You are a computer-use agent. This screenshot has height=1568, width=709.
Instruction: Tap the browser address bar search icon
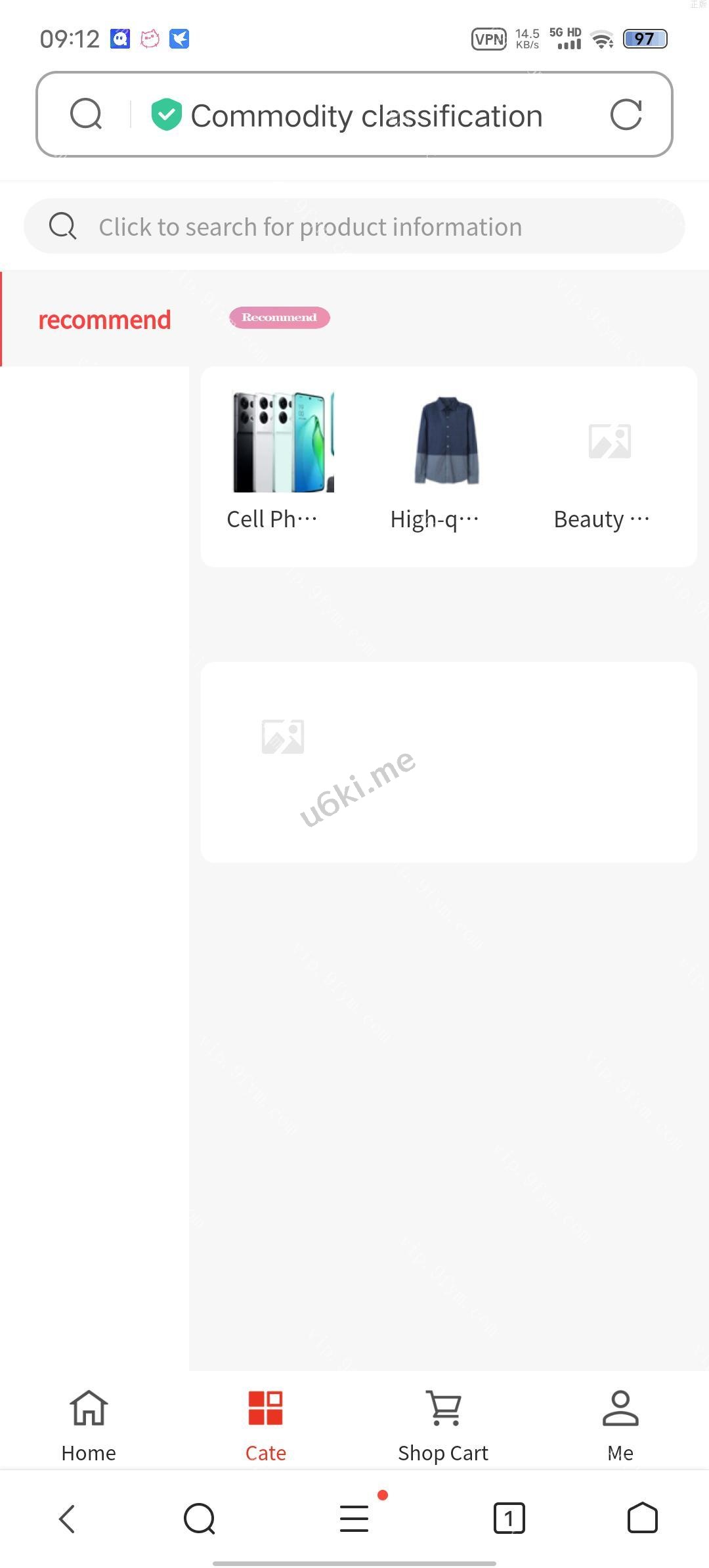86,114
